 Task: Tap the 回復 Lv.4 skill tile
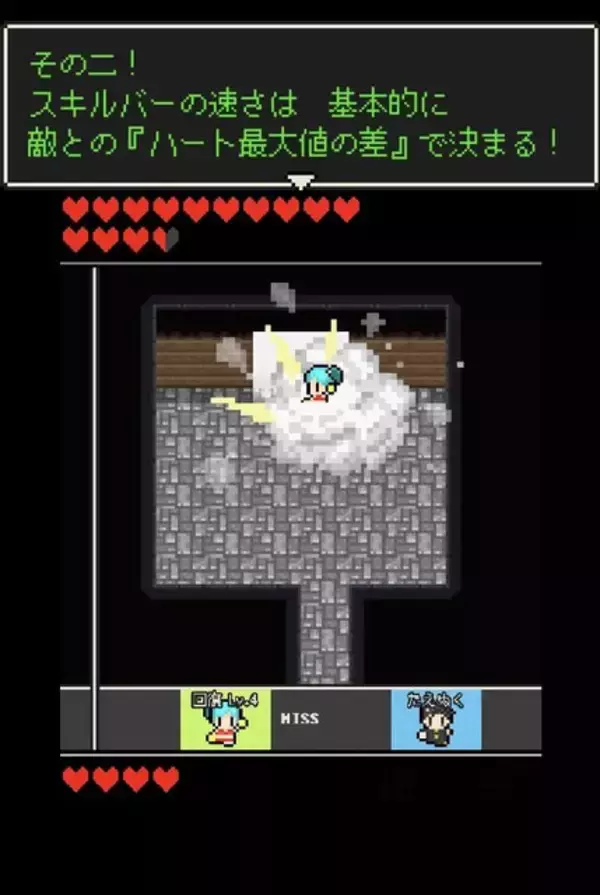coord(225,719)
